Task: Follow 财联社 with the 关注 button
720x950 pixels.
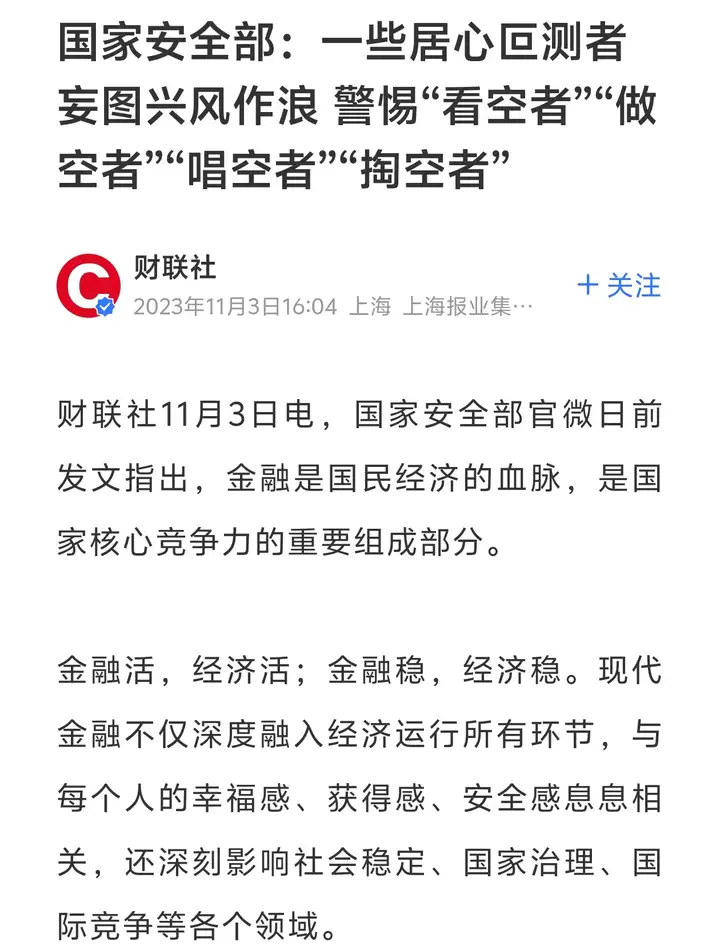Action: (620, 286)
